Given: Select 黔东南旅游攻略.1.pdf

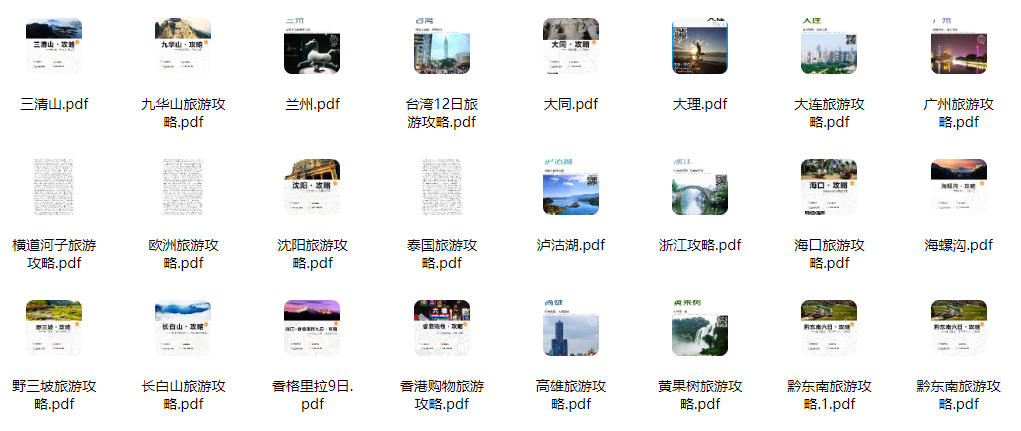Looking at the screenshot, I should coord(829,328).
